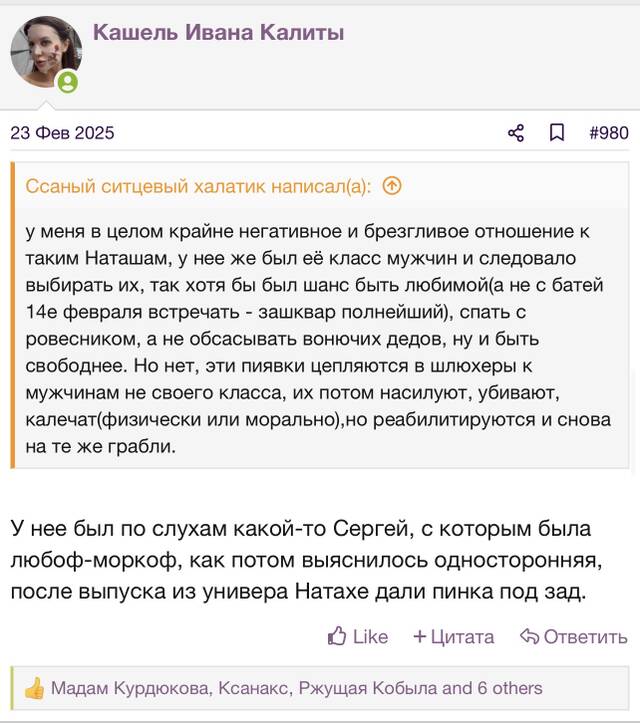
Task: Reply using Ответить
Action: [x=574, y=637]
